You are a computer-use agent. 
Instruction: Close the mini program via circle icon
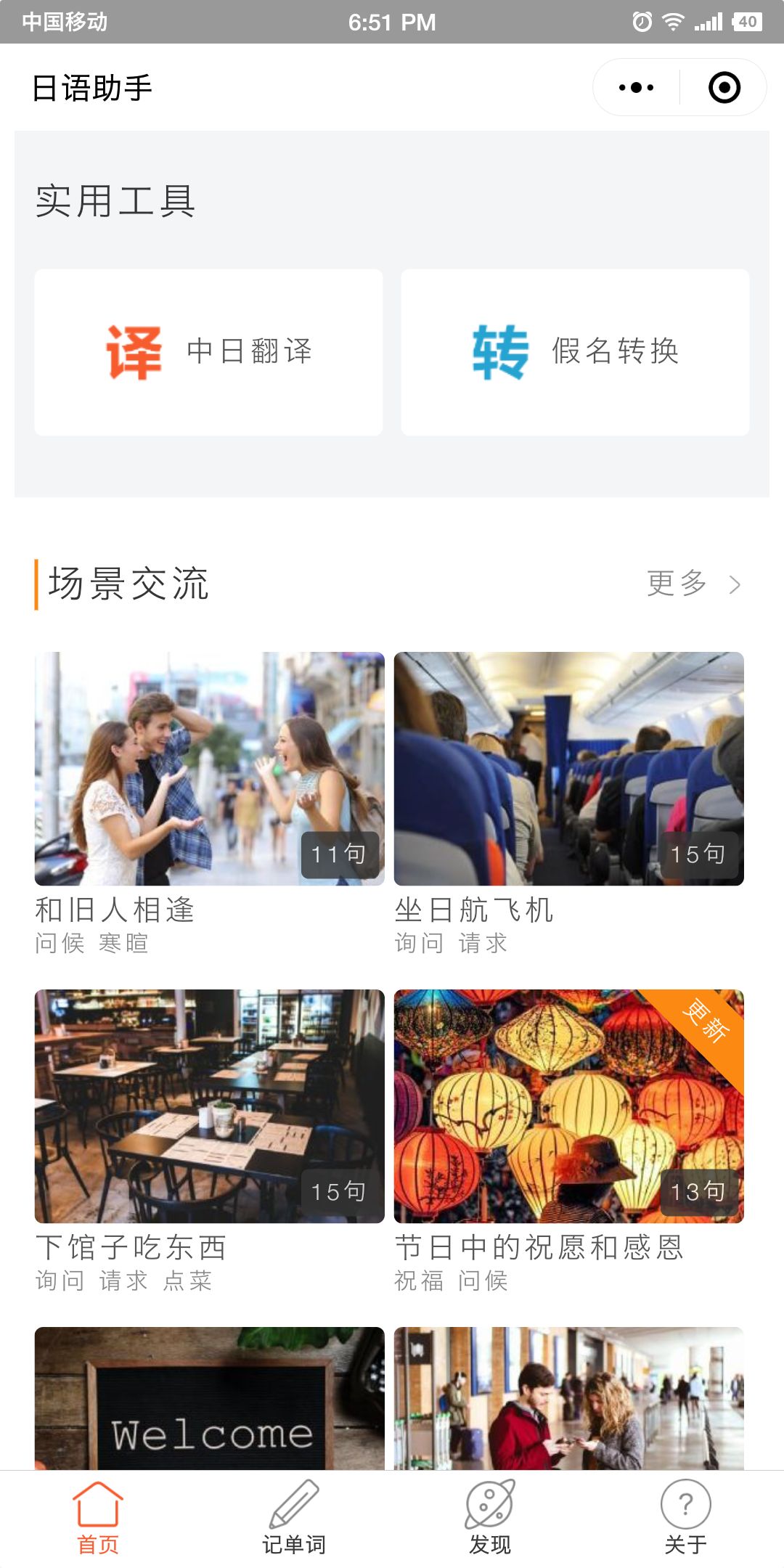point(724,88)
